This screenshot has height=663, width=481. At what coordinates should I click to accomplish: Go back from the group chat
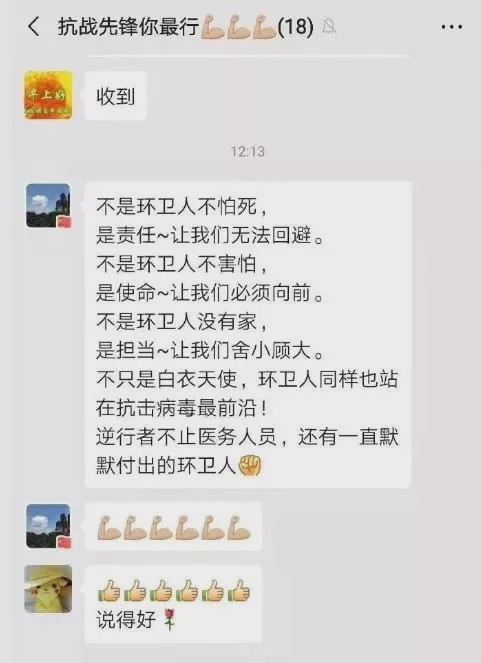coord(34,26)
